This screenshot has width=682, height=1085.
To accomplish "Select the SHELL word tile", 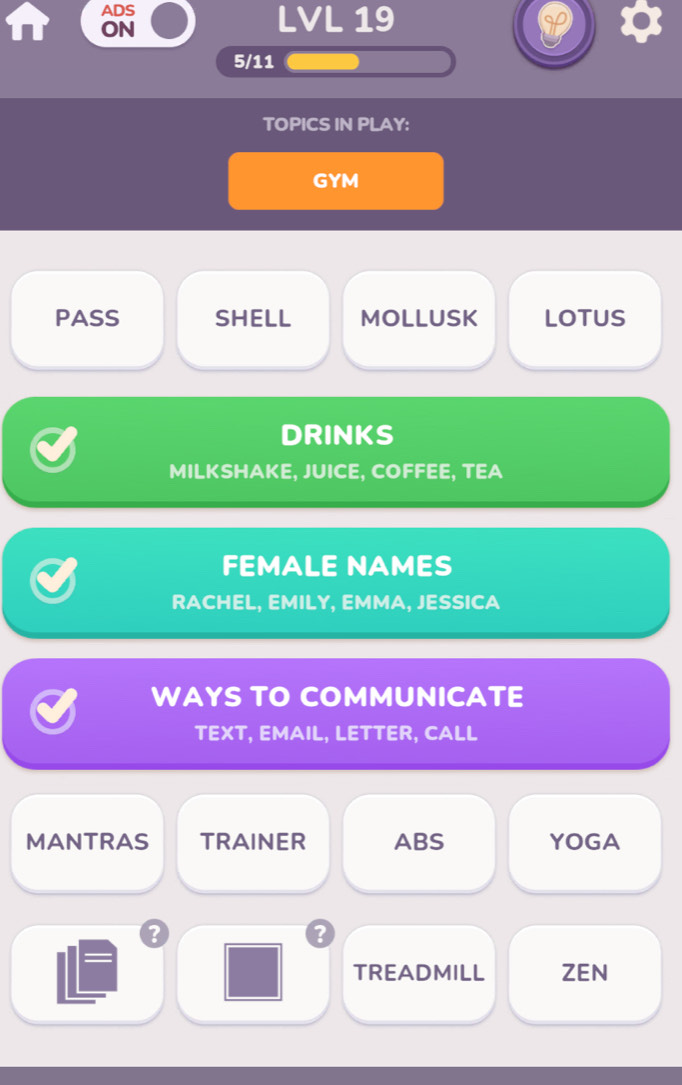I will (x=253, y=318).
